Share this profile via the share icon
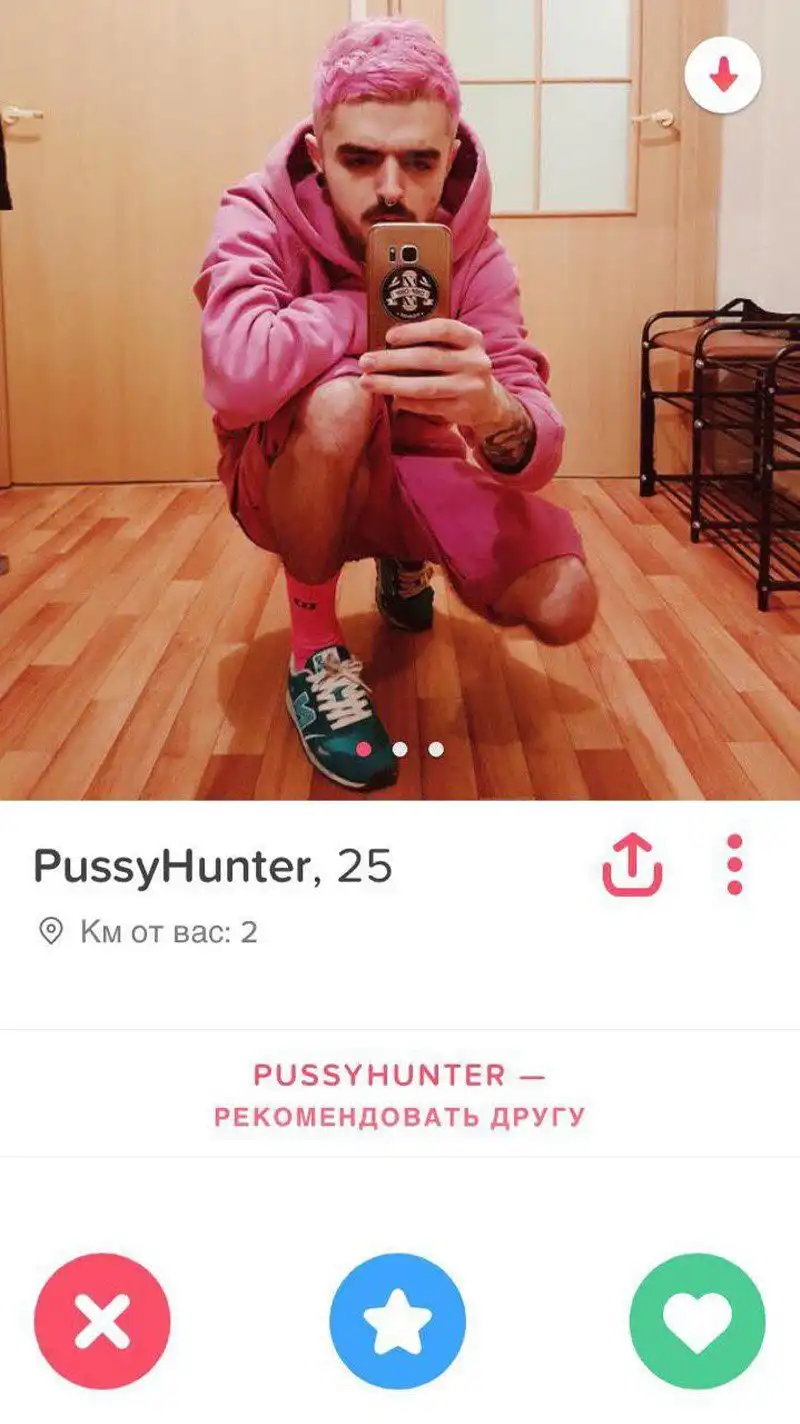800x1424 pixels. pyautogui.click(x=632, y=864)
